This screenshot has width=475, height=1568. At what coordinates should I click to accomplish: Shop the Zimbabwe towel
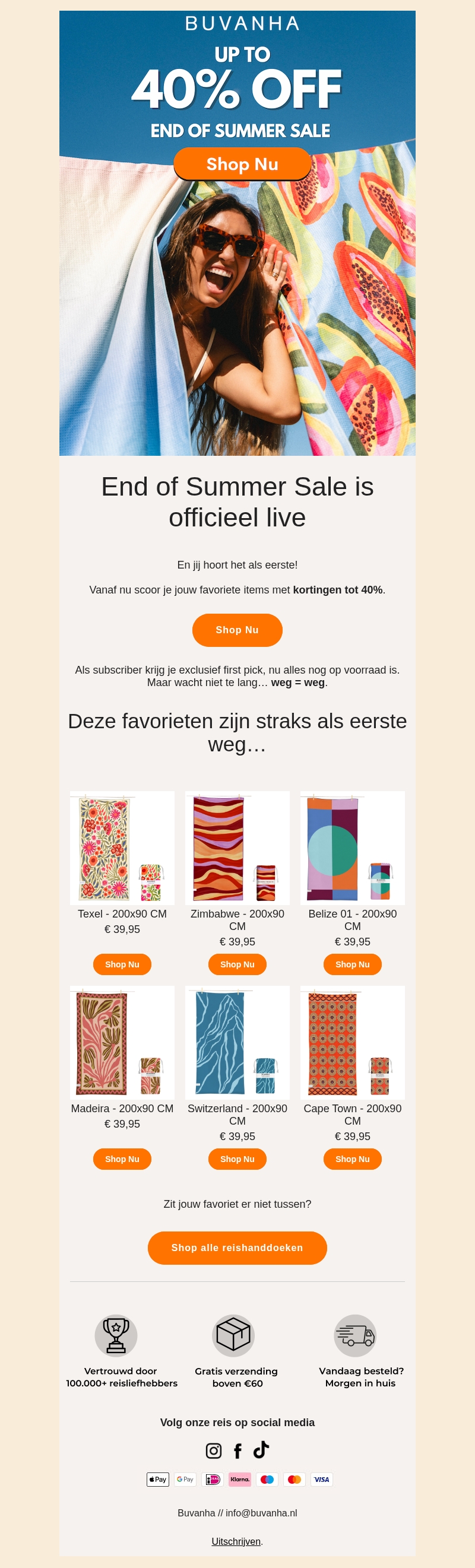(237, 964)
